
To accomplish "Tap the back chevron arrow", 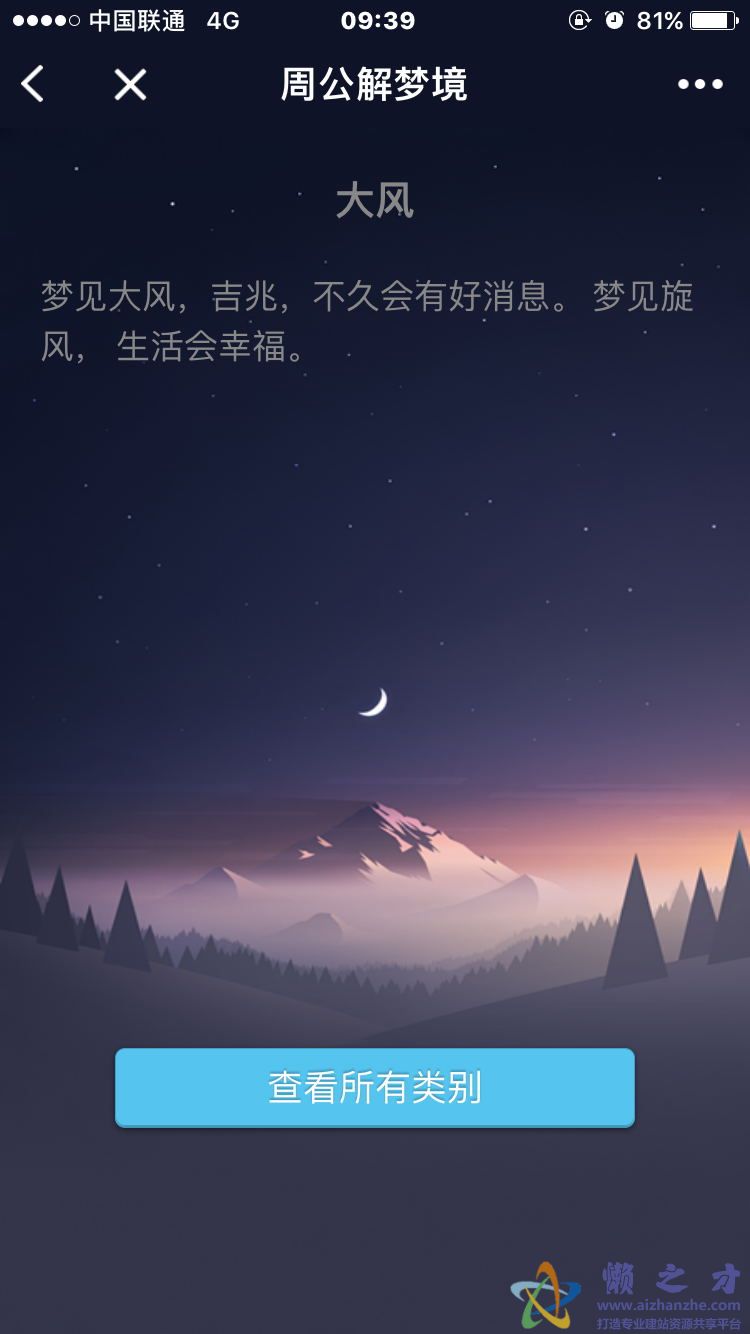I will (x=32, y=84).
